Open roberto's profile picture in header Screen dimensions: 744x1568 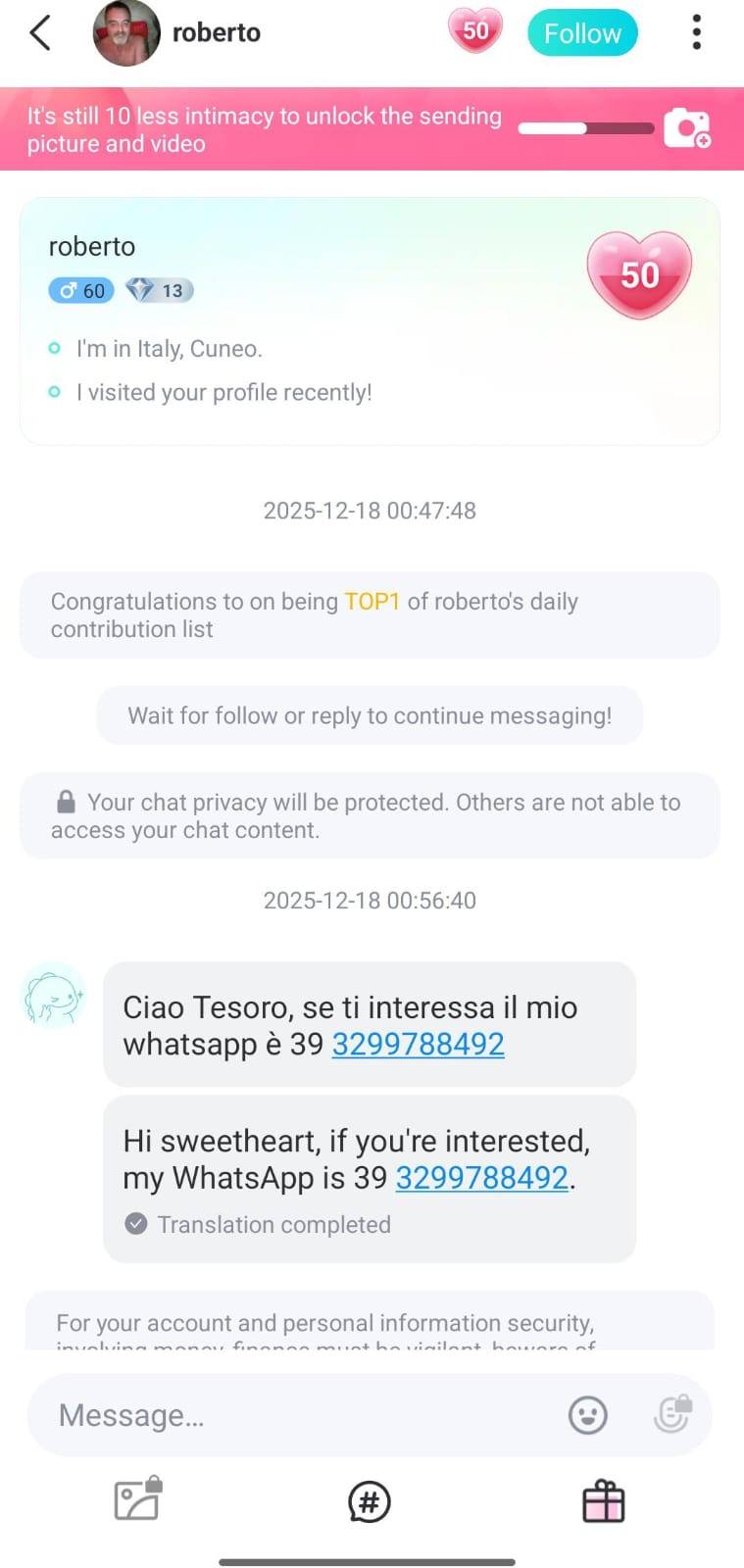126,33
